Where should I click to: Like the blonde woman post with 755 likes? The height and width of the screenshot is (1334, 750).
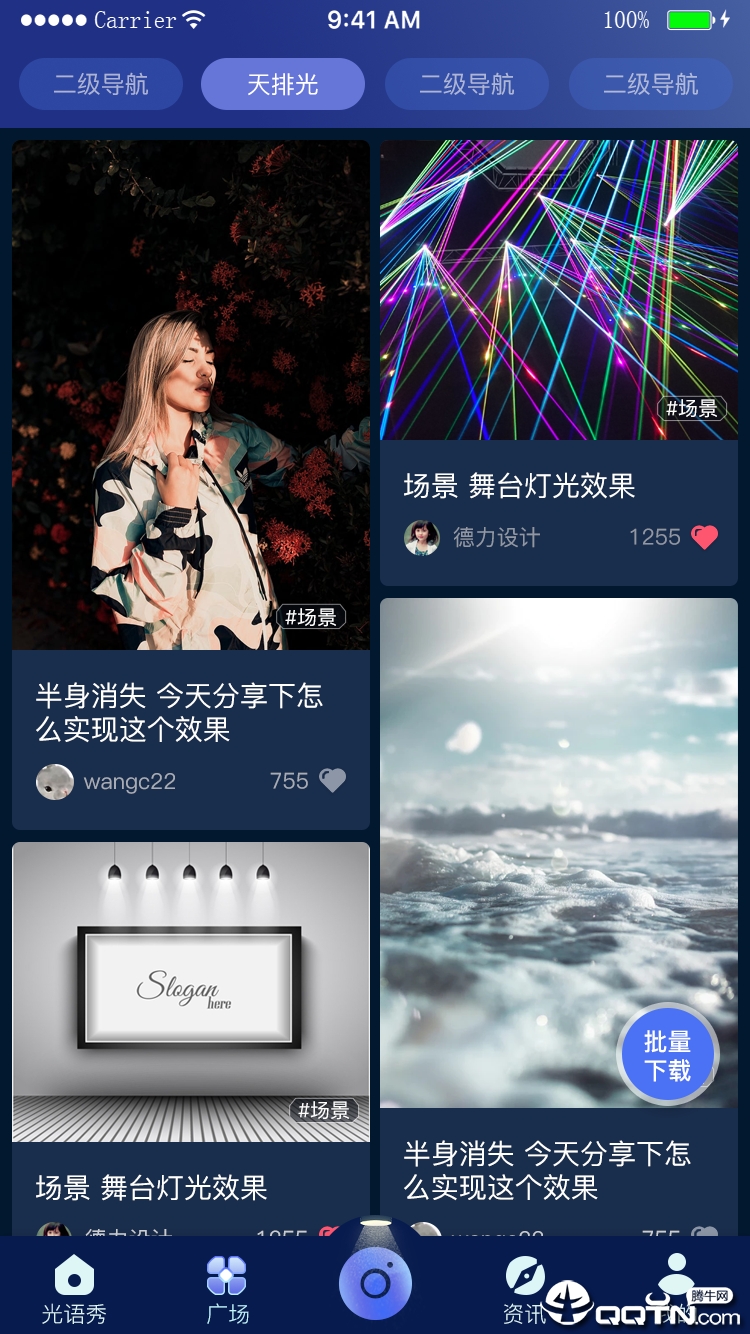click(x=332, y=781)
